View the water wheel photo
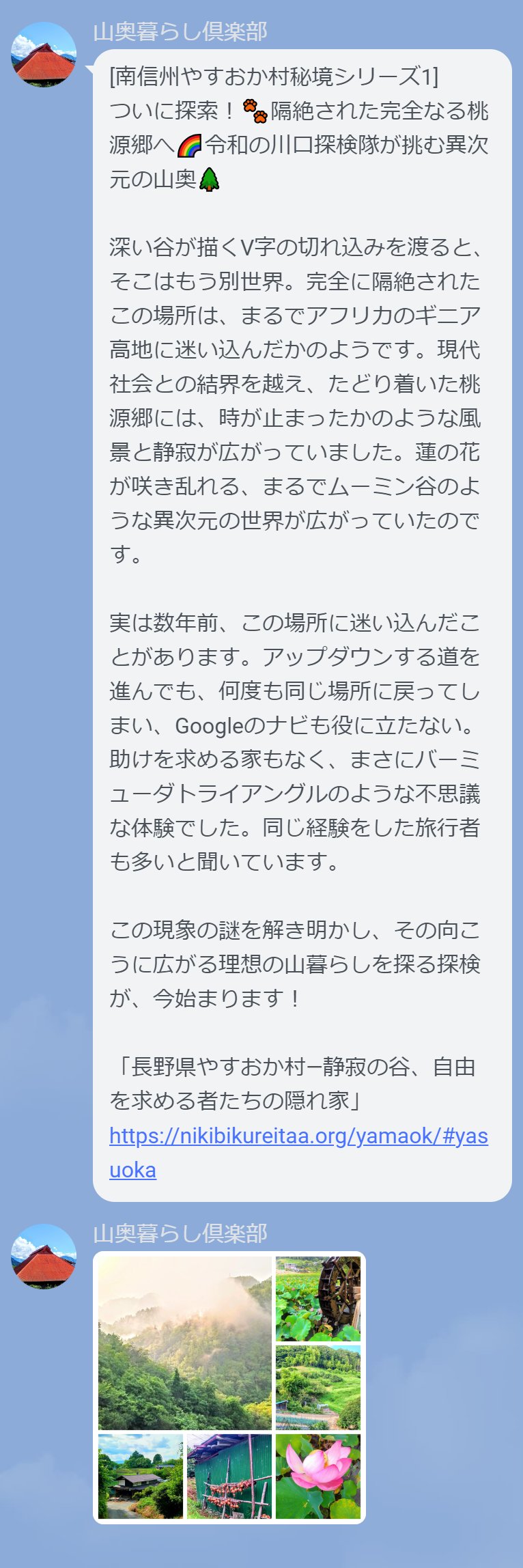 (317, 1299)
